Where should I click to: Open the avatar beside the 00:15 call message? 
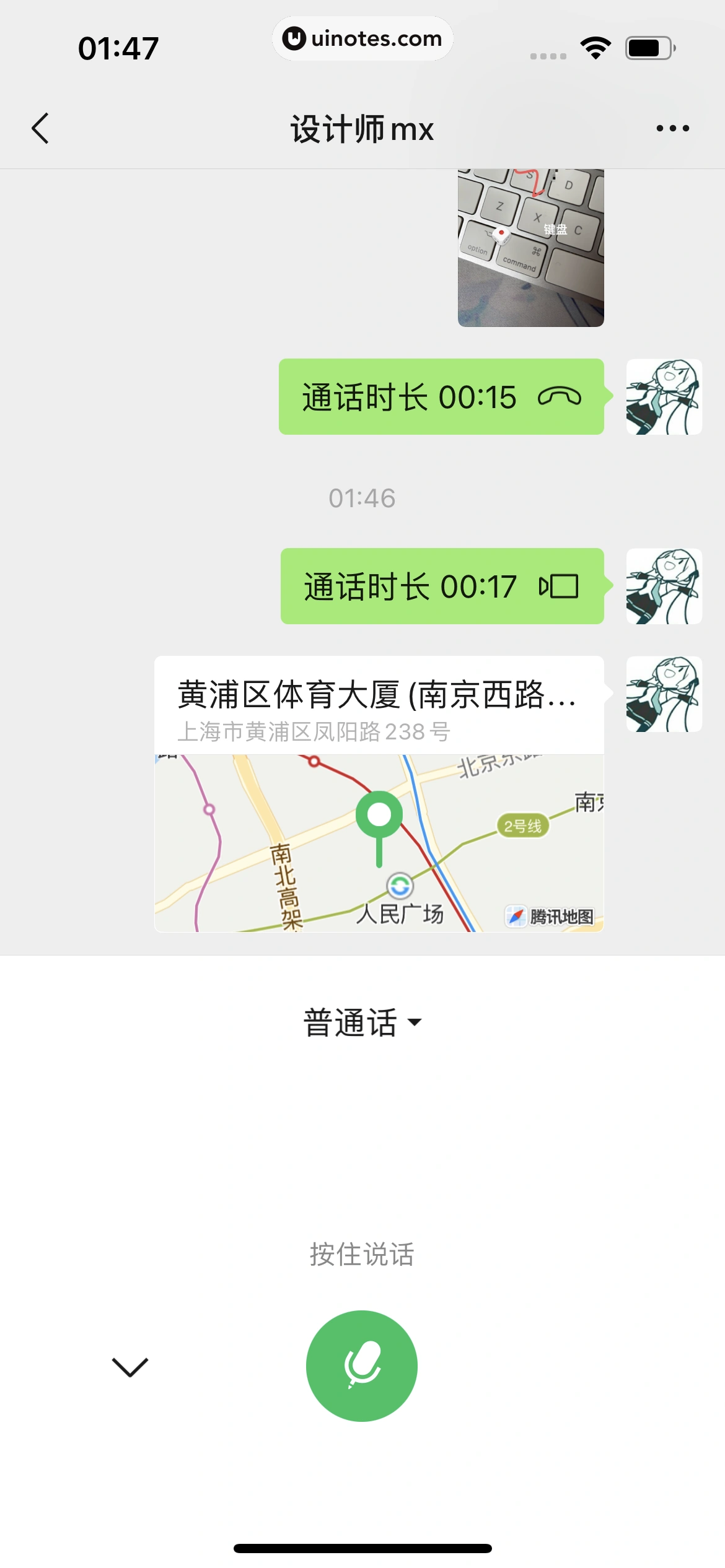coord(664,397)
